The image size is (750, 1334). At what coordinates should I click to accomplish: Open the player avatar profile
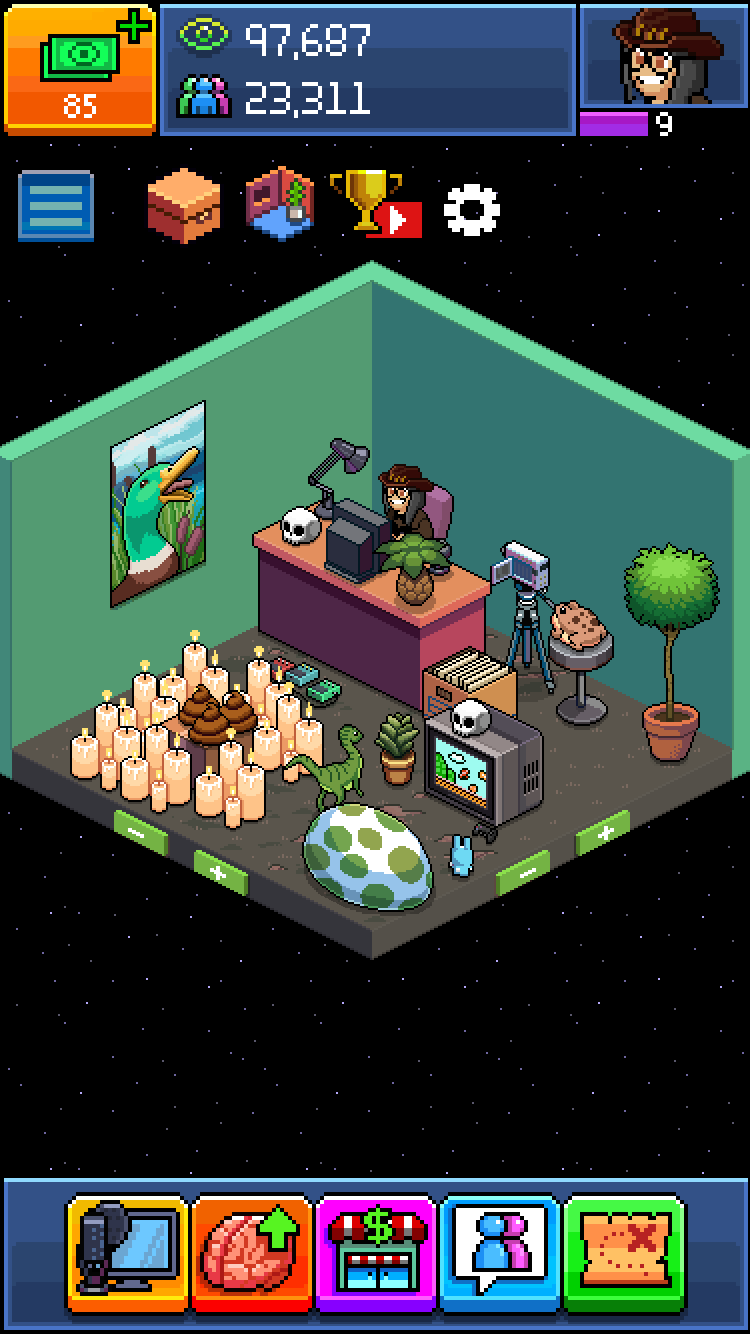(x=664, y=56)
